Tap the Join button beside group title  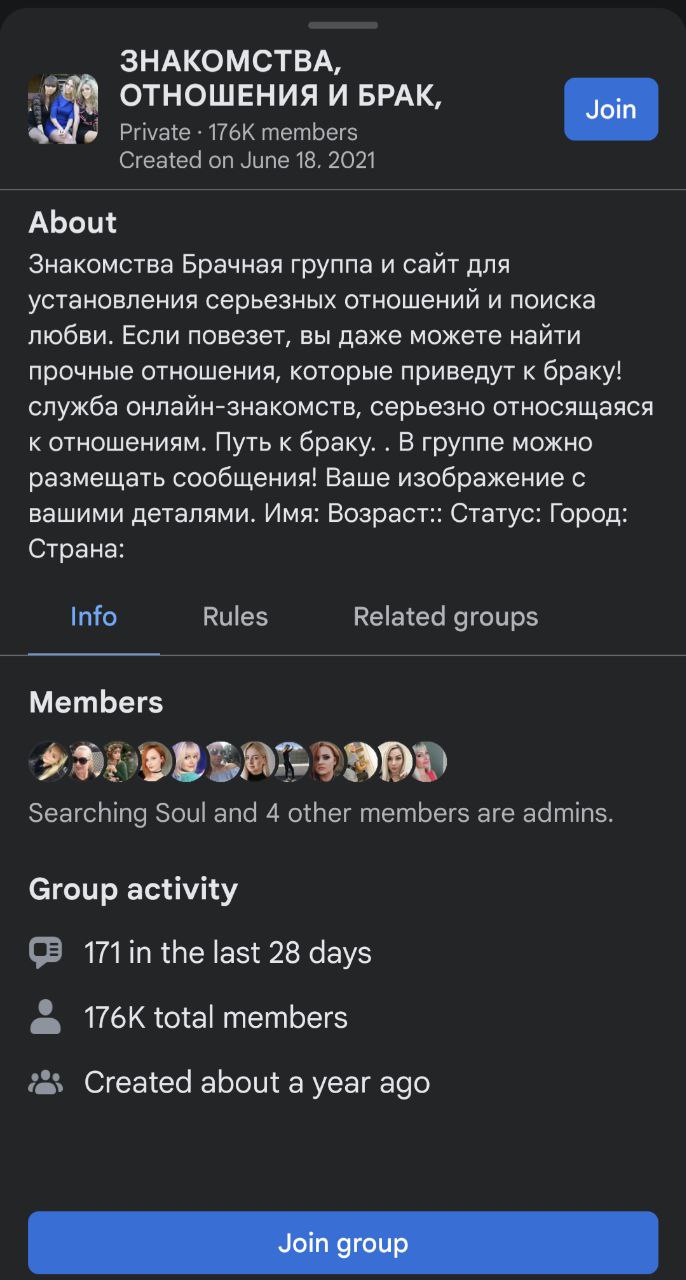pos(610,109)
